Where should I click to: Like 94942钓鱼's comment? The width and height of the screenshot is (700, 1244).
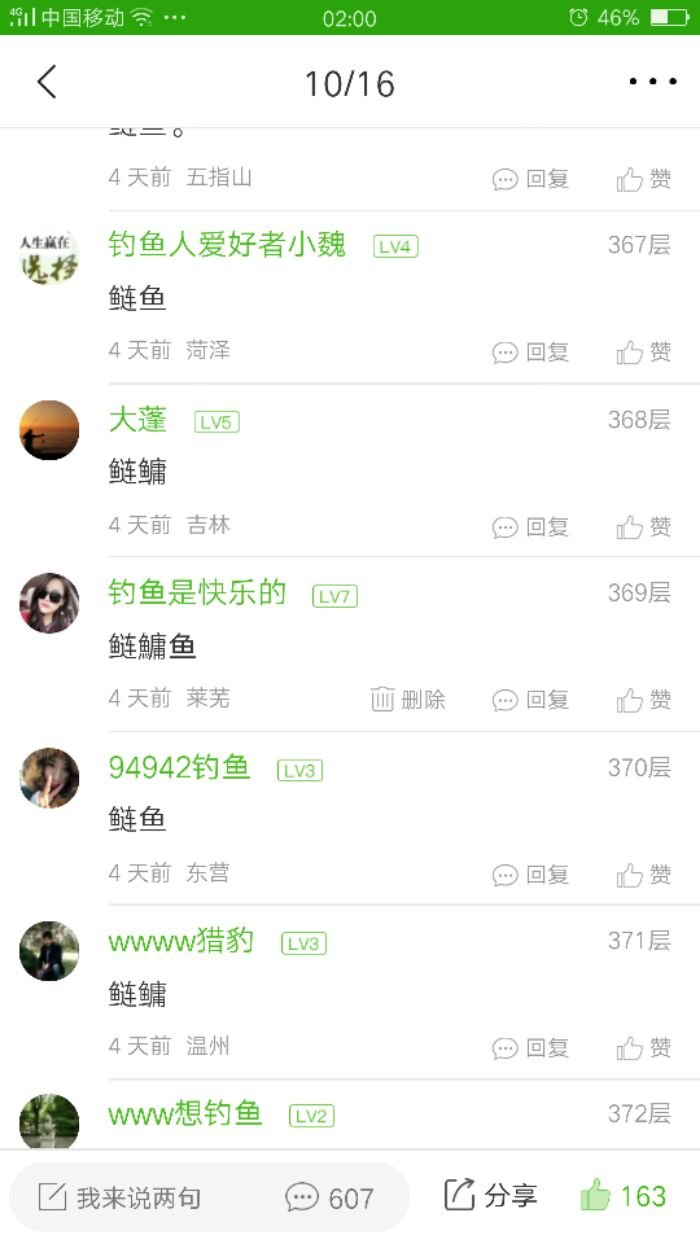coord(644,875)
